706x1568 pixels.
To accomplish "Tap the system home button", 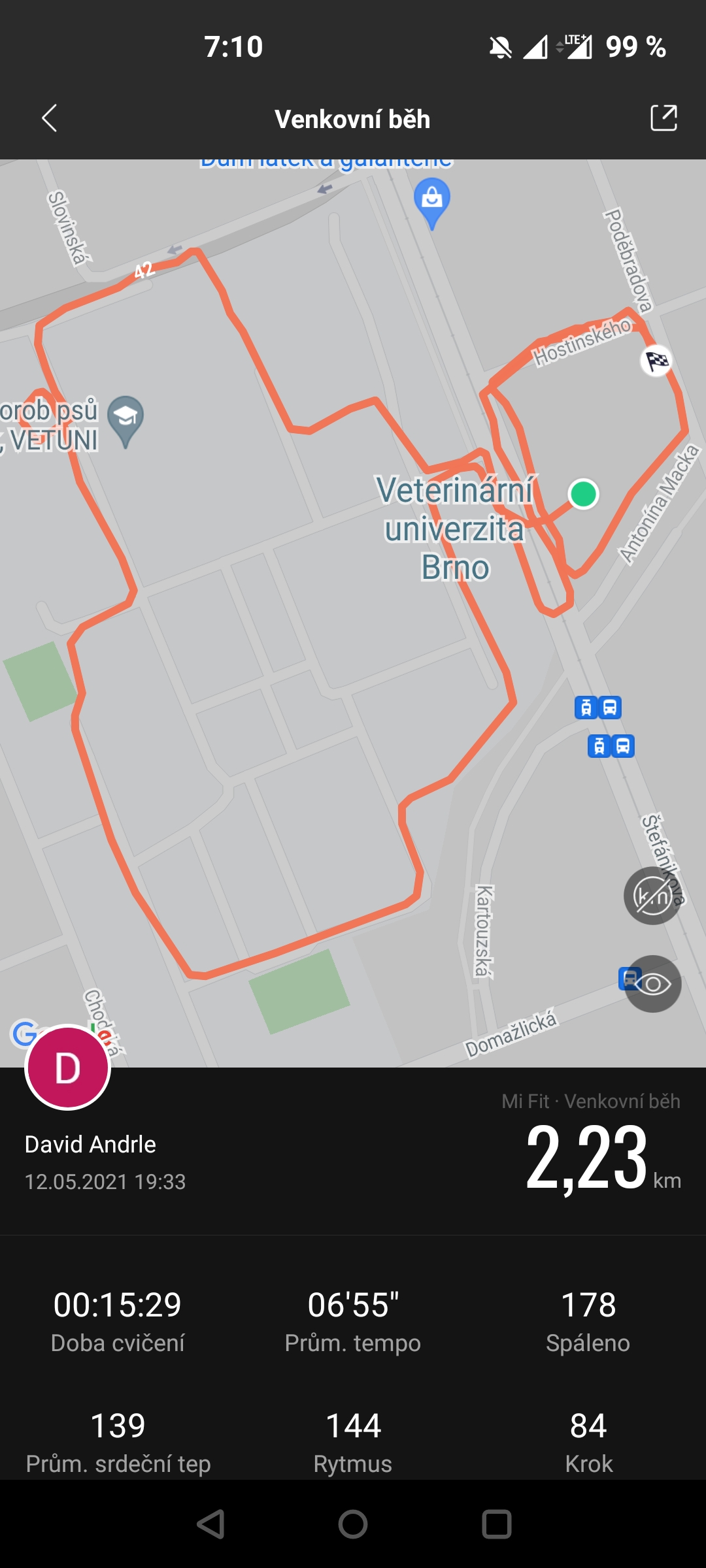I will (x=353, y=1524).
